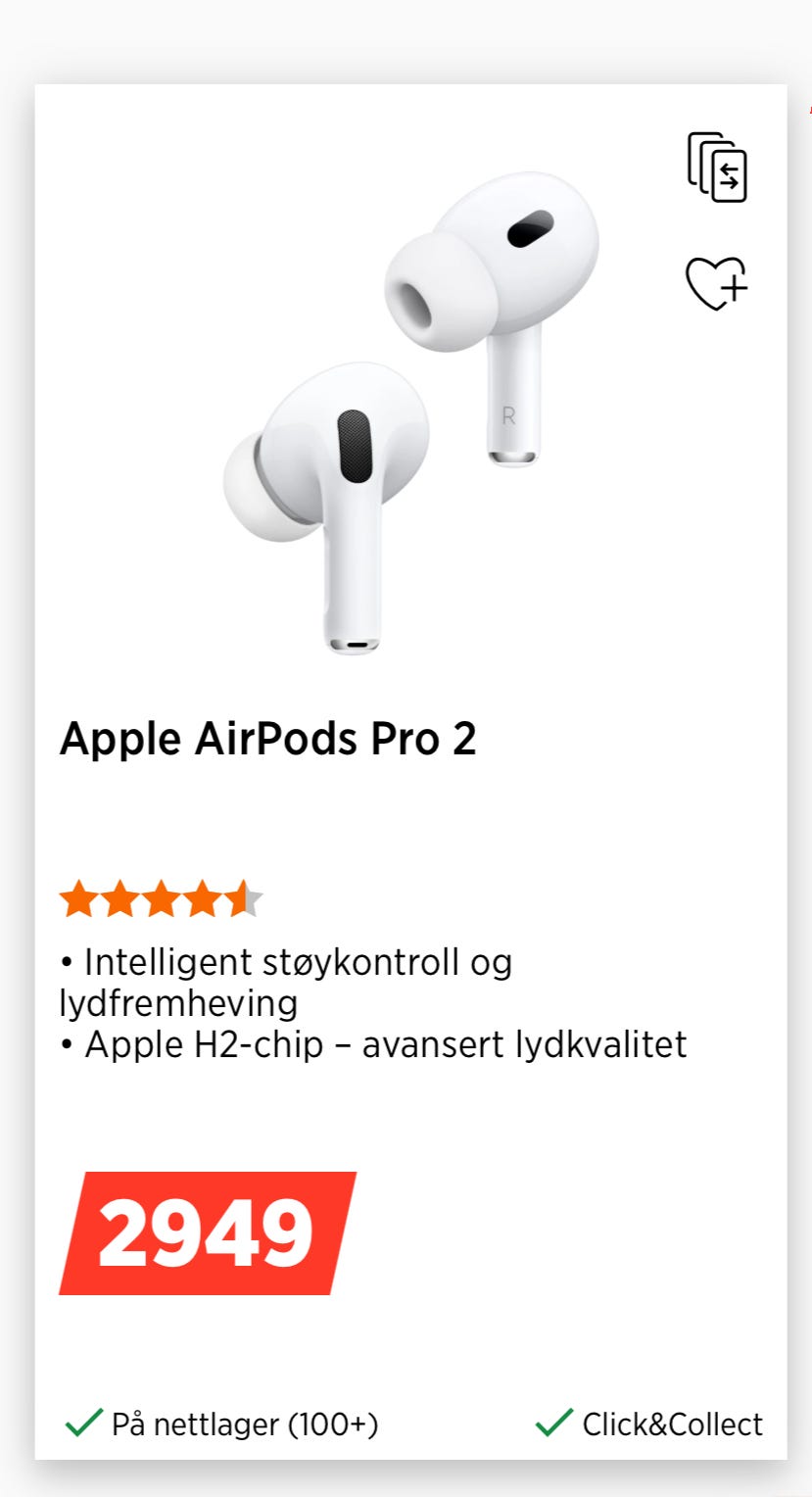Viewport: 812px width, 1497px height.
Task: Click the fourth orange rating star
Action: [202, 897]
